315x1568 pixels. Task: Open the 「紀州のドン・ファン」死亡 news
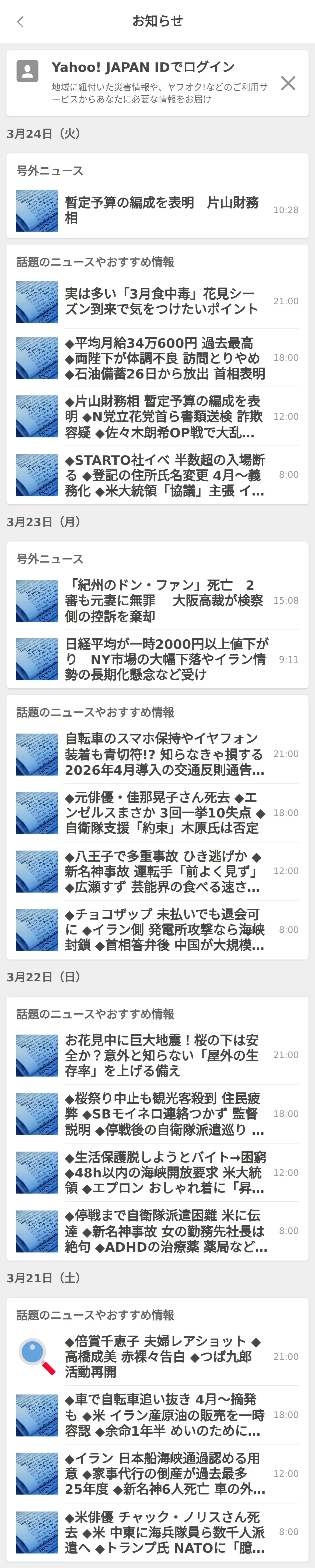164,601
